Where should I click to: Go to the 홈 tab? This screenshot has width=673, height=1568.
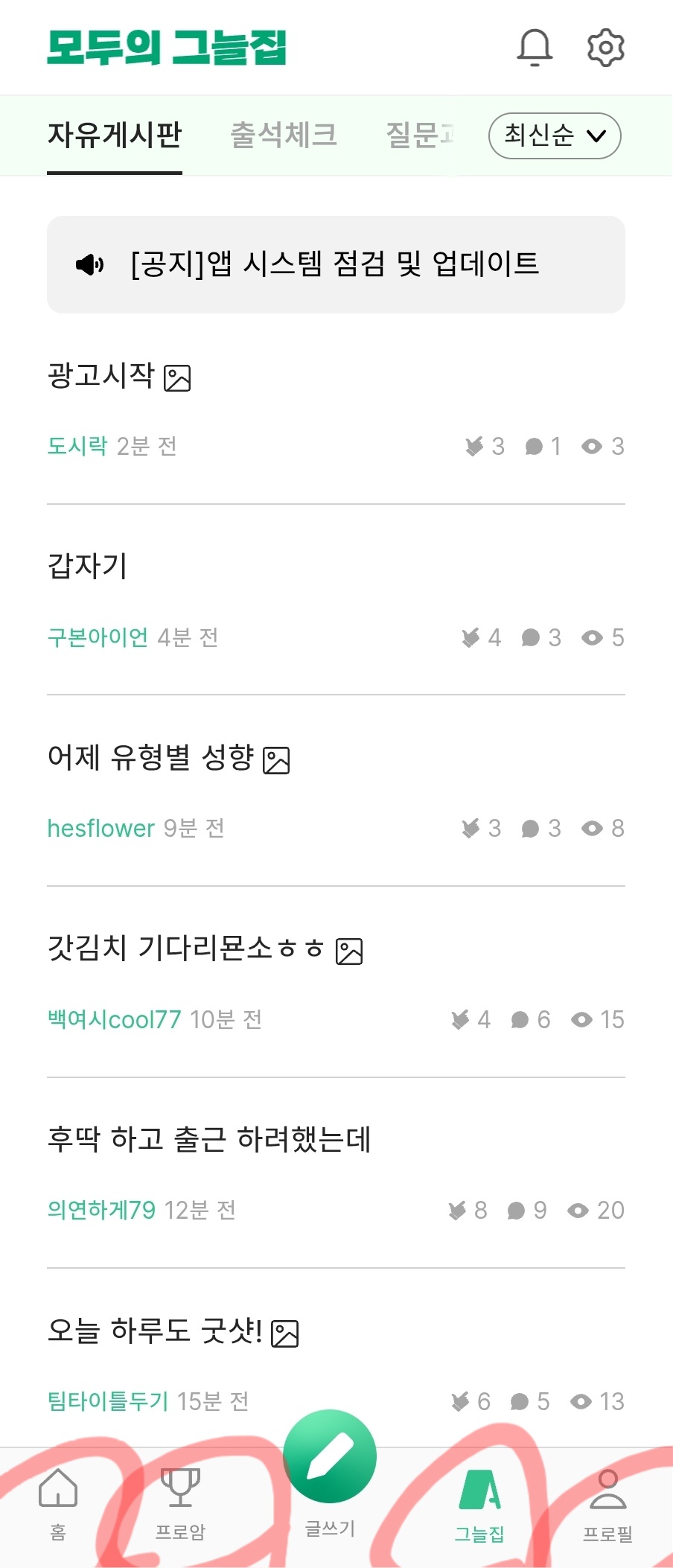[x=58, y=1500]
